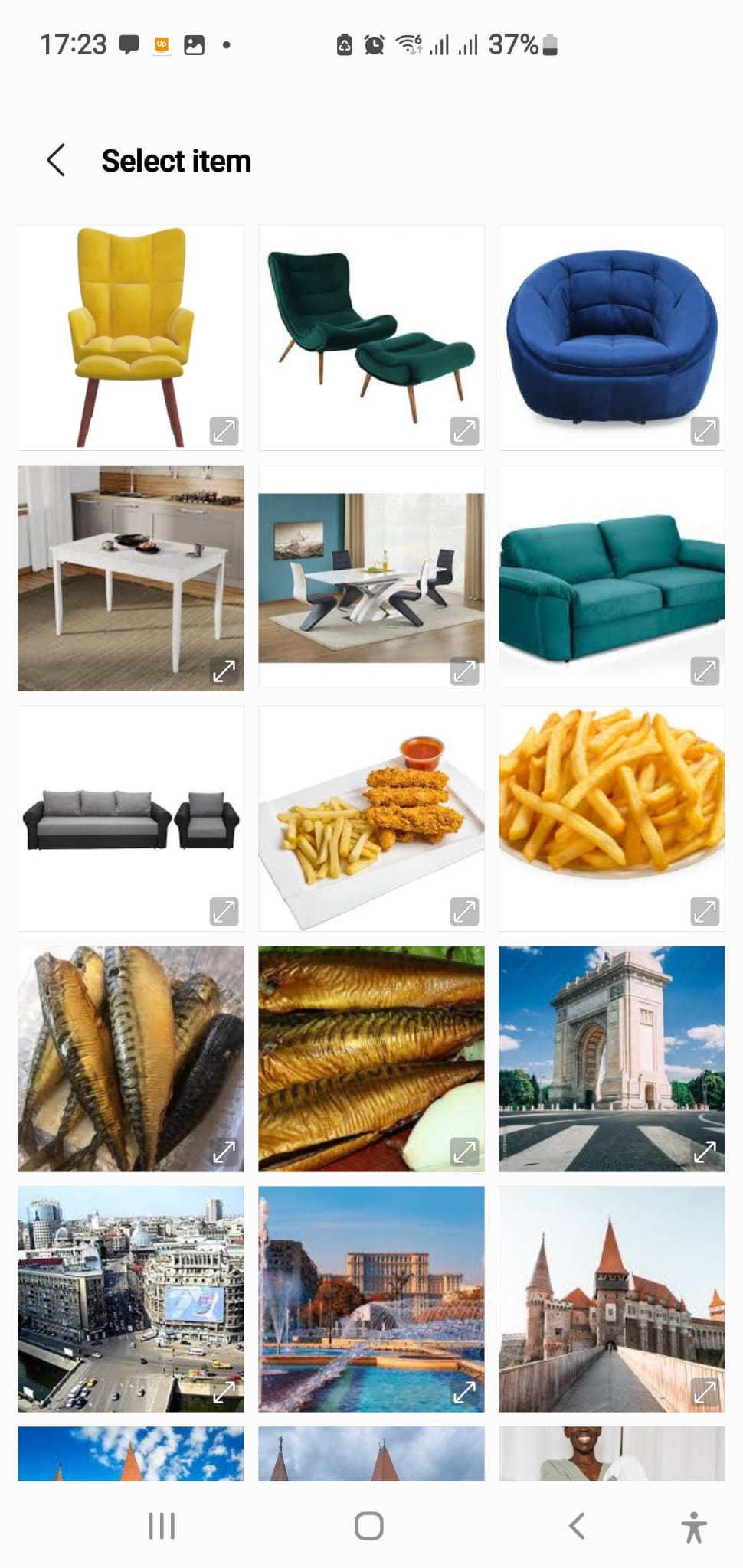Tap the expand icon on the smoked fish image
Screen dimensions: 743x1568
click(x=223, y=1151)
